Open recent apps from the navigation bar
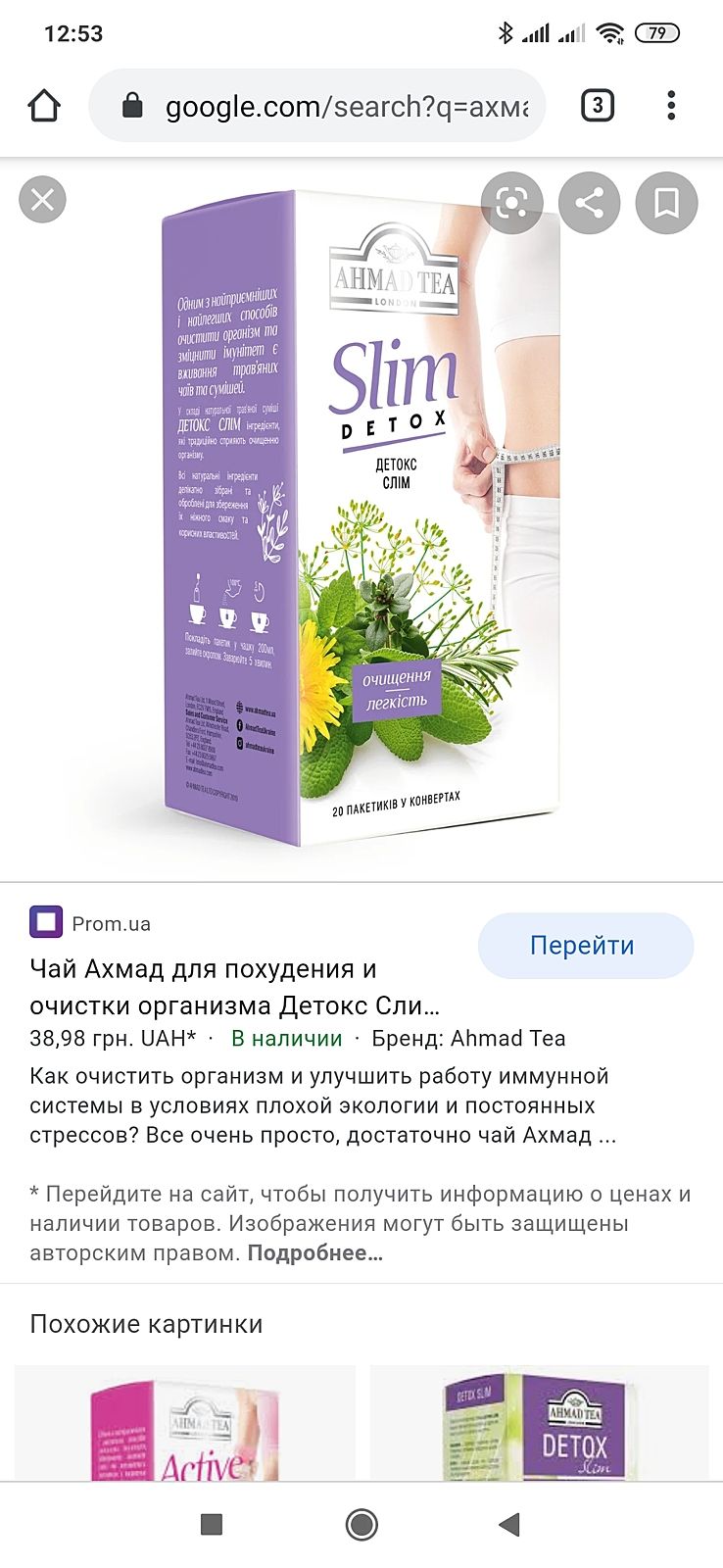Image resolution: width=723 pixels, height=1568 pixels. (x=212, y=1524)
